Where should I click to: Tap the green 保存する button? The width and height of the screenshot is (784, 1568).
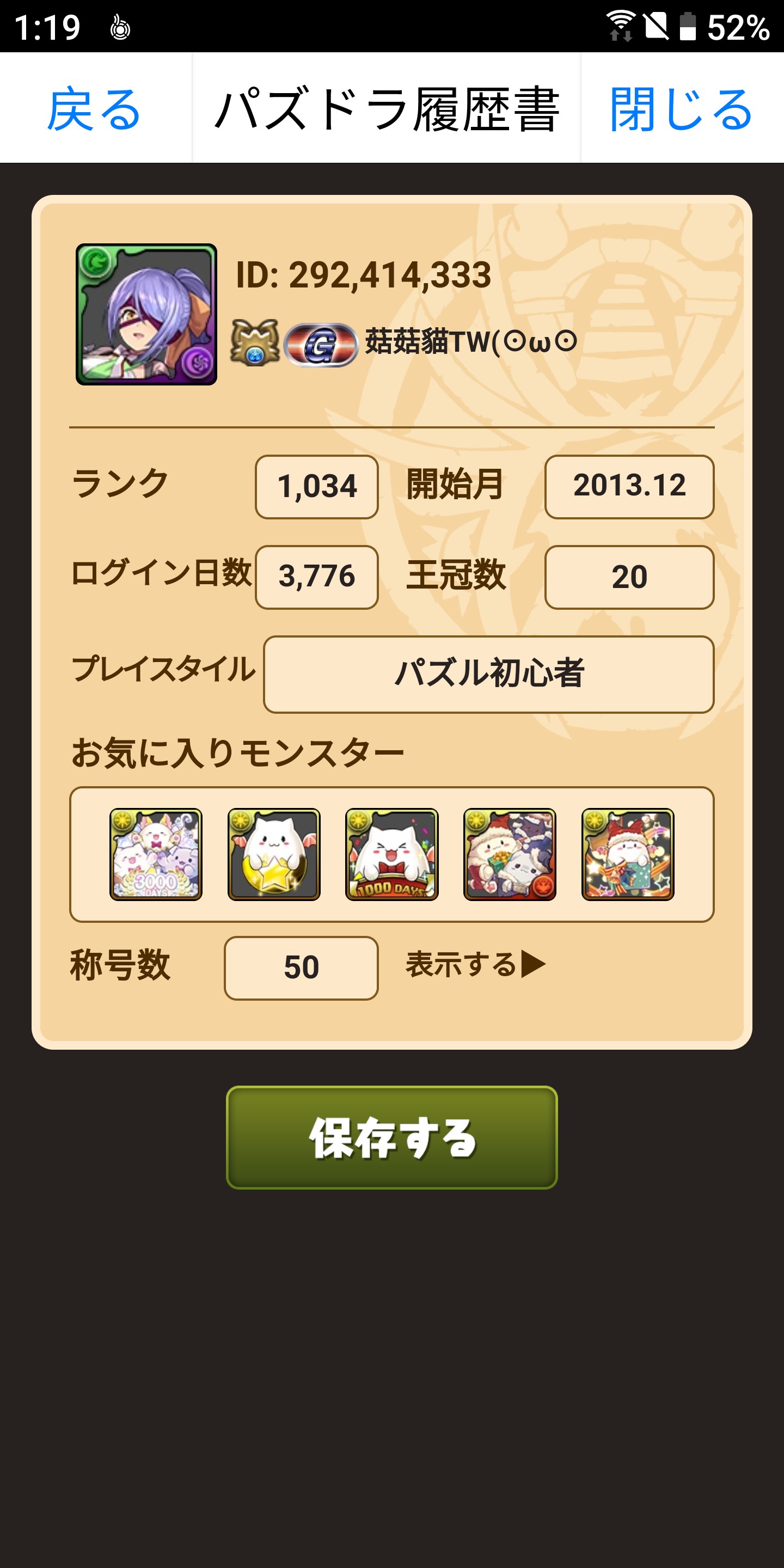pos(391,1137)
